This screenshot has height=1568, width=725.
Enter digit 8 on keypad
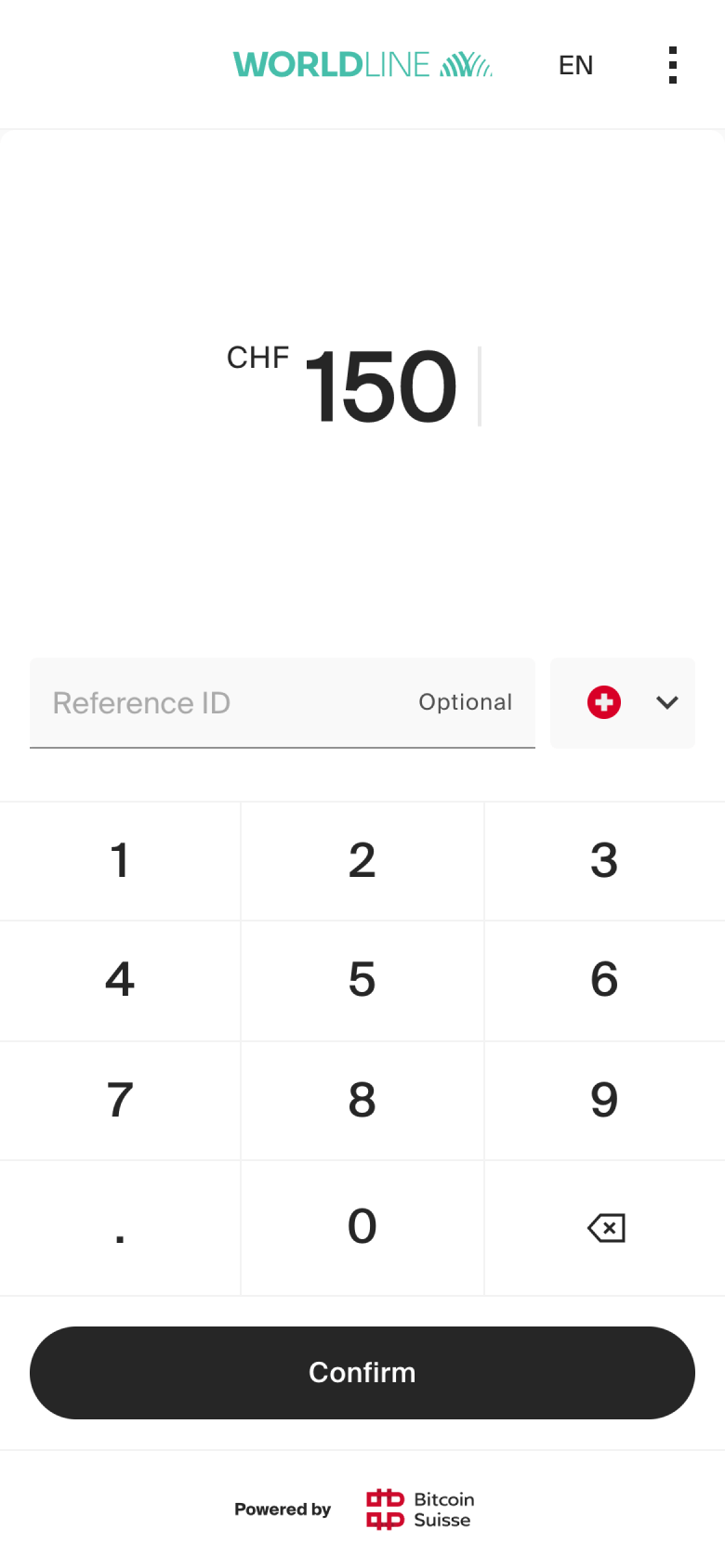click(x=362, y=1100)
